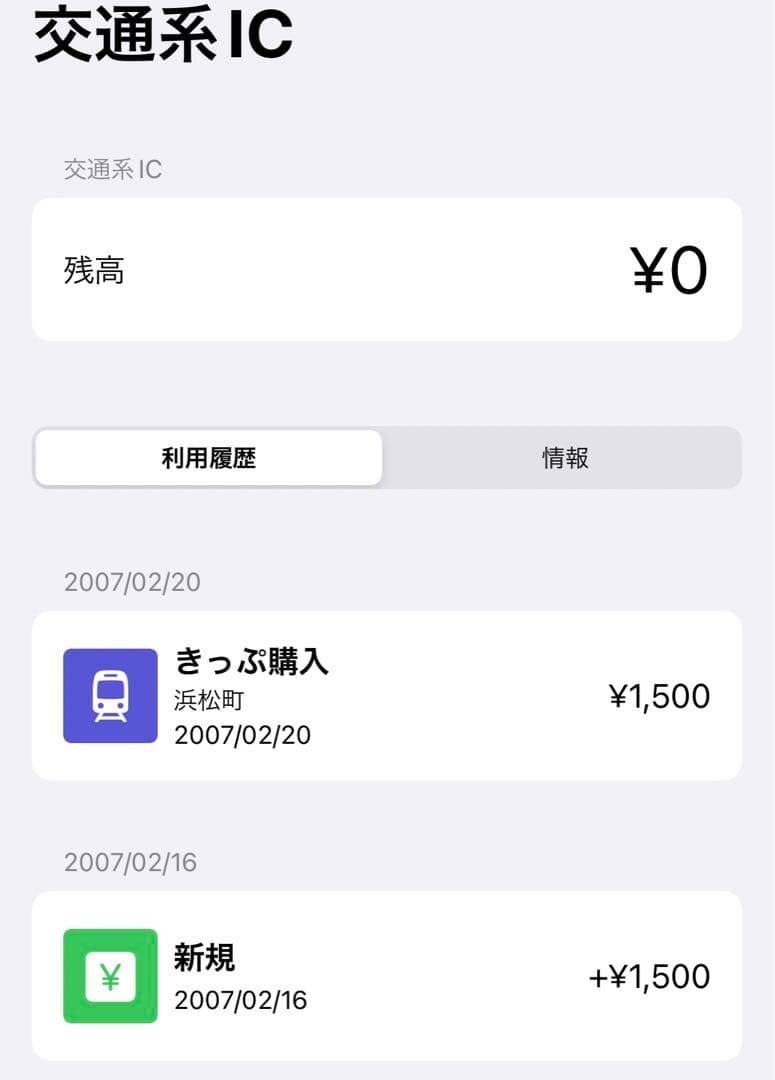This screenshot has height=1080, width=775.
Task: Switch to the 情報 tab
Action: click(x=565, y=457)
